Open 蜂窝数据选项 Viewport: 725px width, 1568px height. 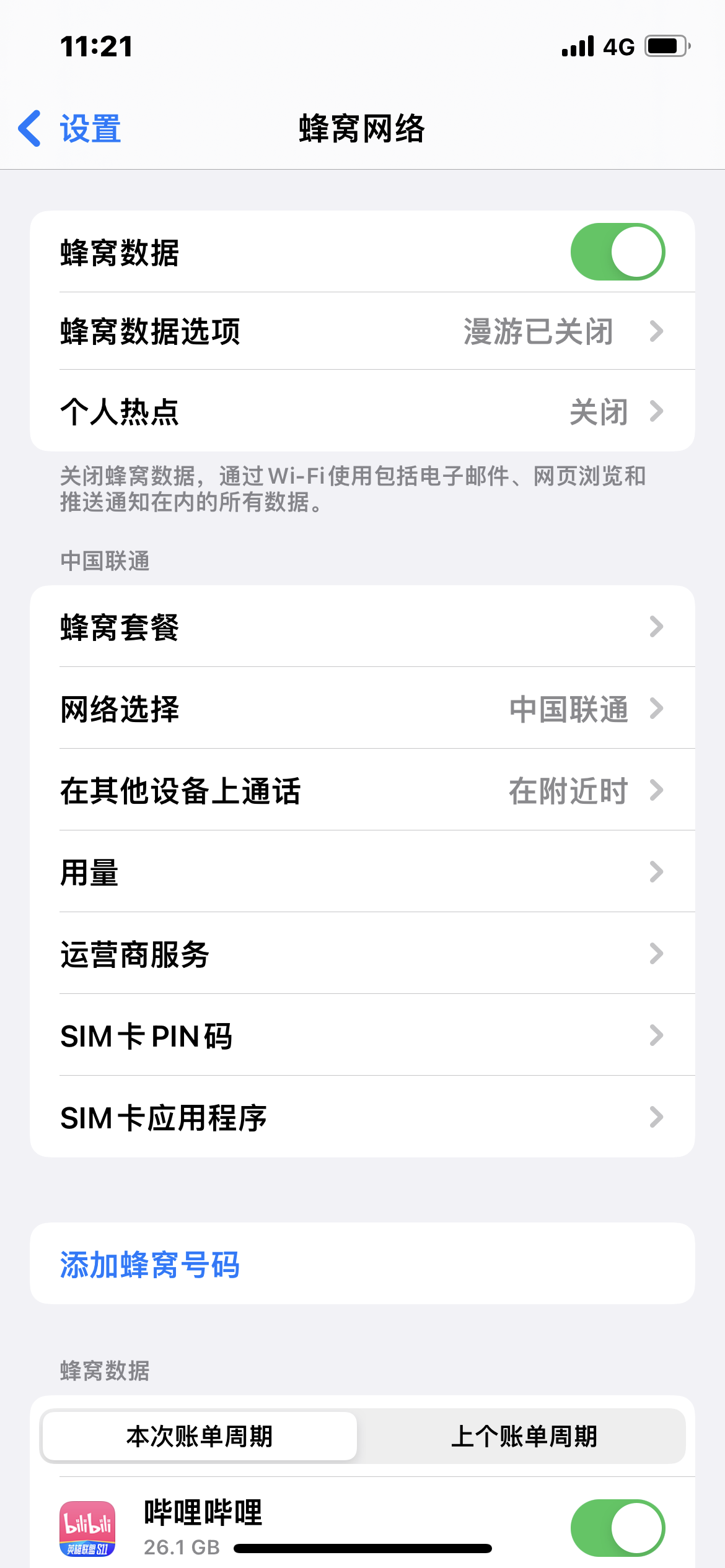point(362,331)
